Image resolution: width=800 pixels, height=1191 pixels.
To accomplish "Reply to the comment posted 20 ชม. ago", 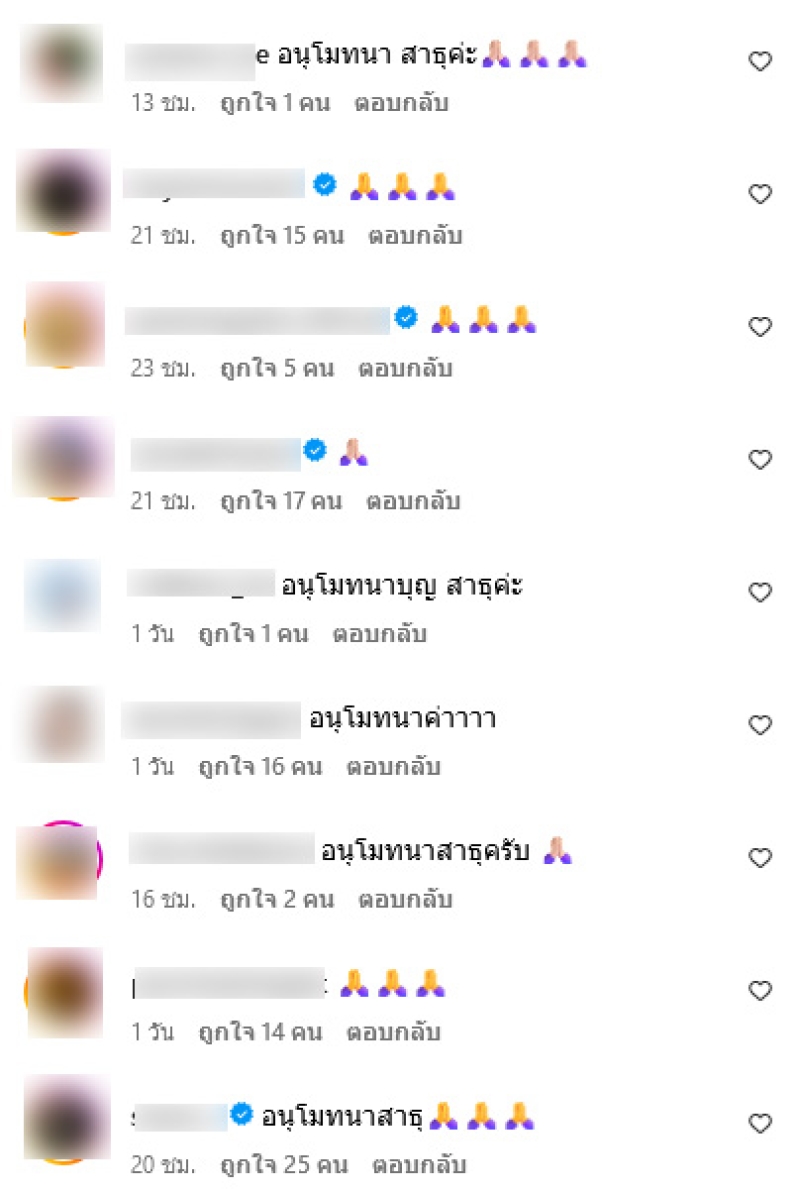I will coord(419,1165).
